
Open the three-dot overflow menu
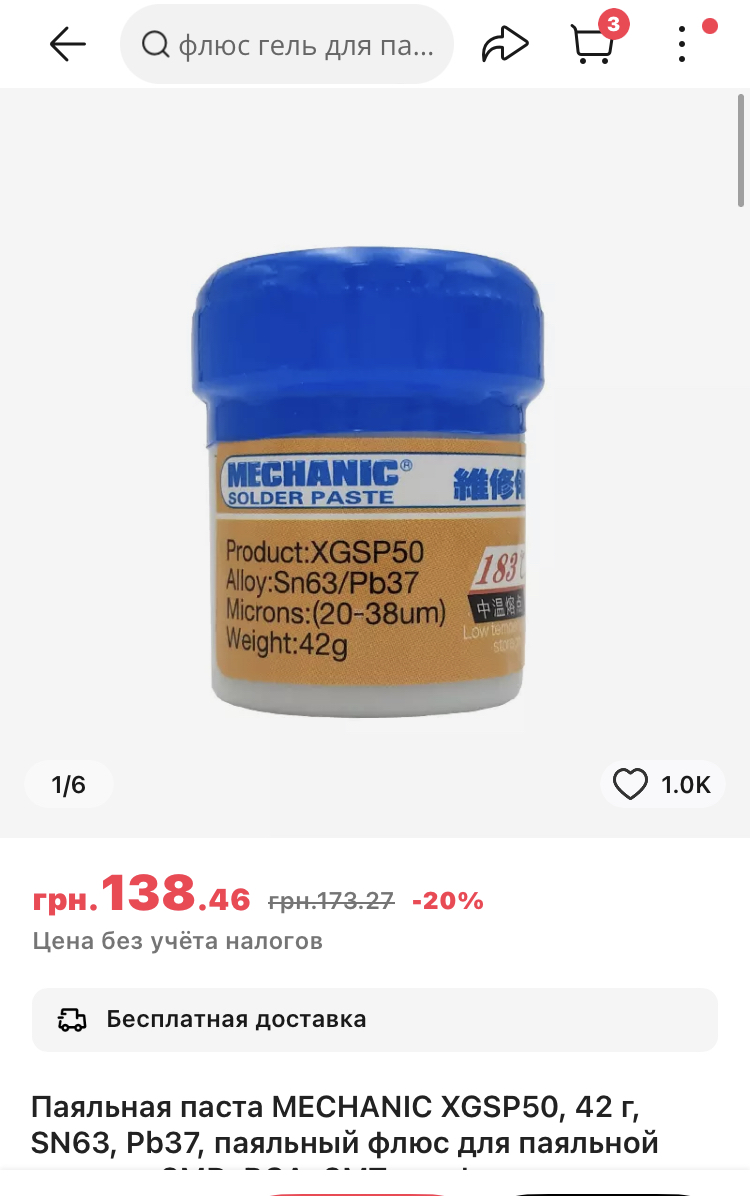pos(682,44)
